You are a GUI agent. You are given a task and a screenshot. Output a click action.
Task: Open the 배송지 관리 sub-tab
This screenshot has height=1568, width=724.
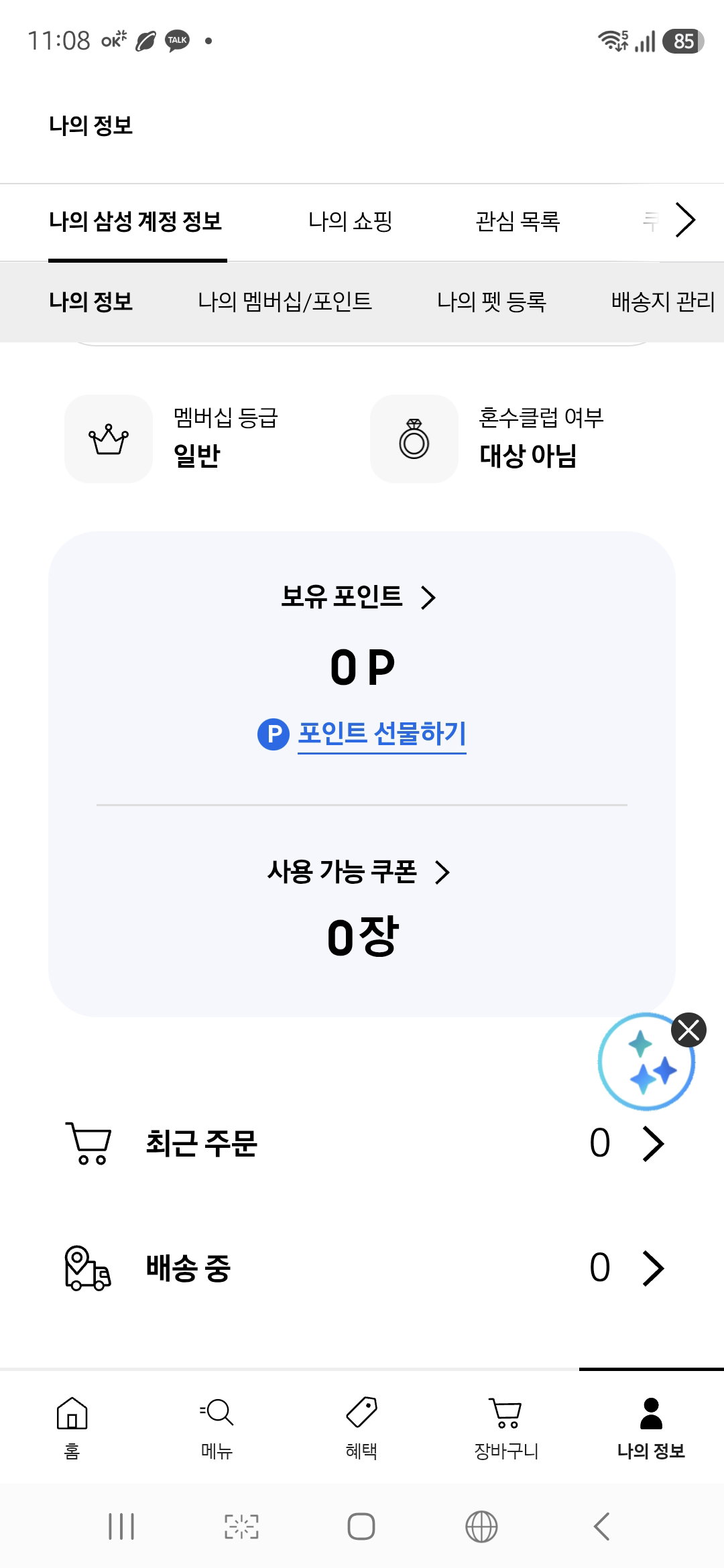pyautogui.click(x=663, y=302)
